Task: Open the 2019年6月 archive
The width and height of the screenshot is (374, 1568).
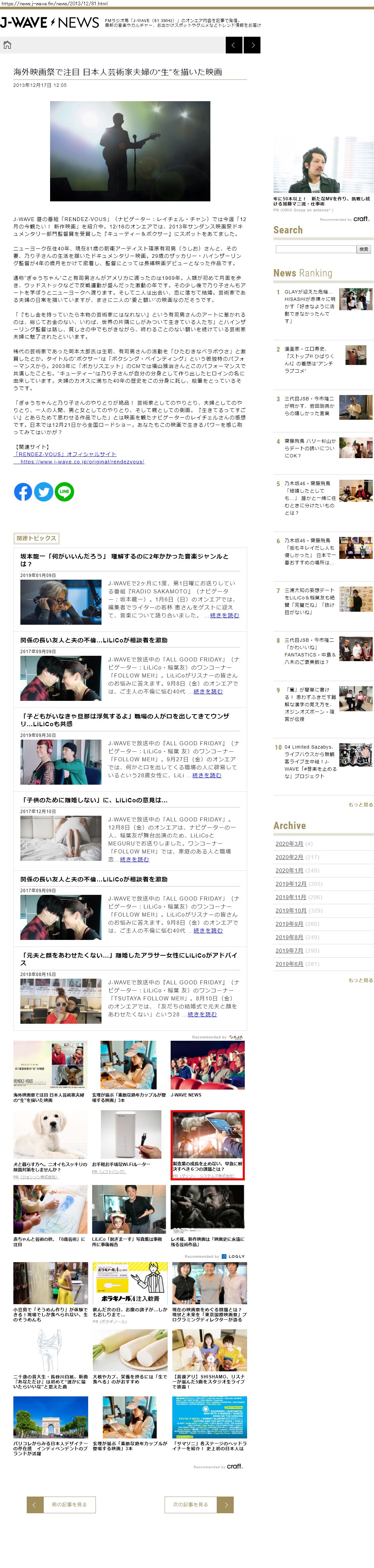Action: 289,964
